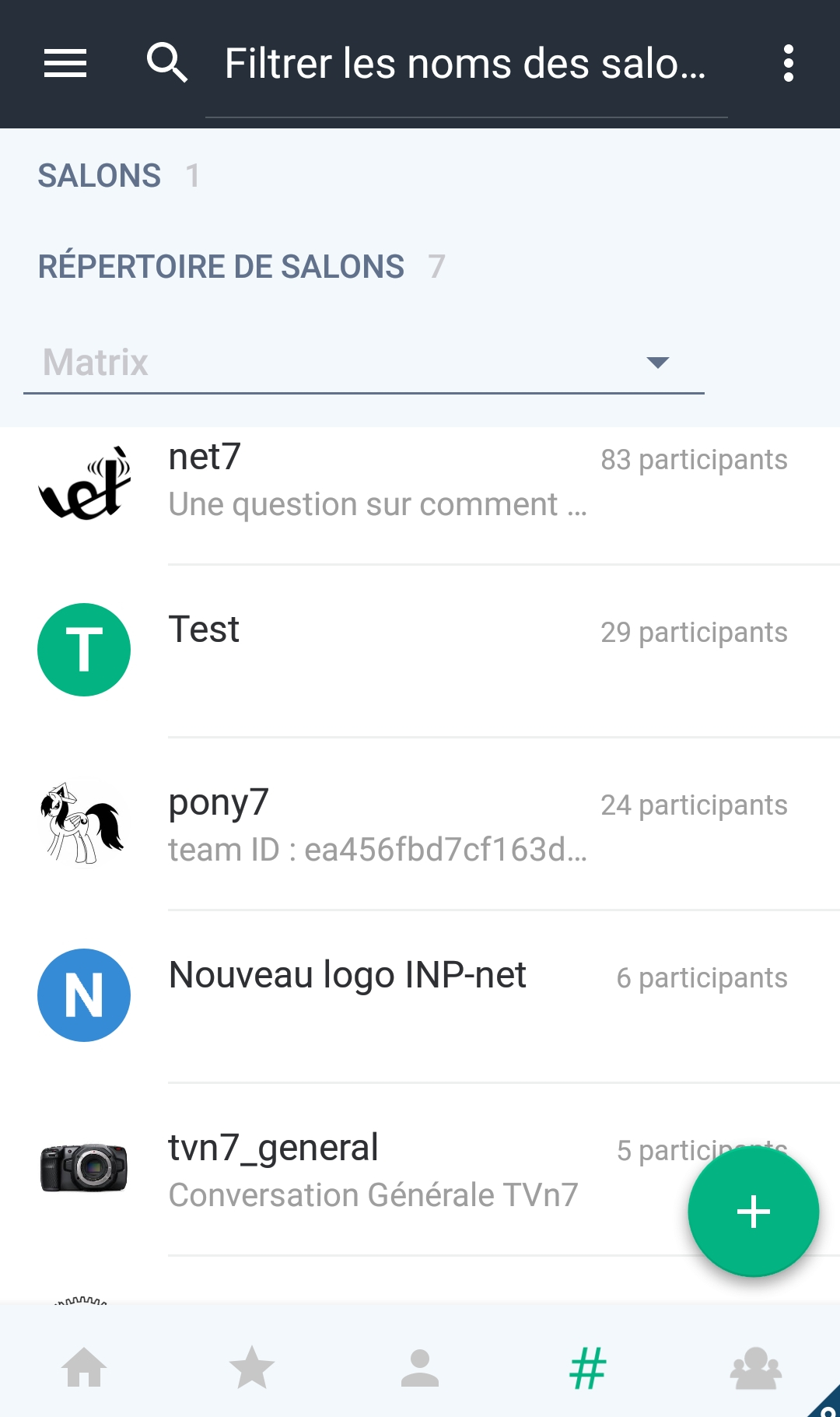Switch to the Communities group tab
Viewport: 840px width, 1417px height.
pos(754,1367)
